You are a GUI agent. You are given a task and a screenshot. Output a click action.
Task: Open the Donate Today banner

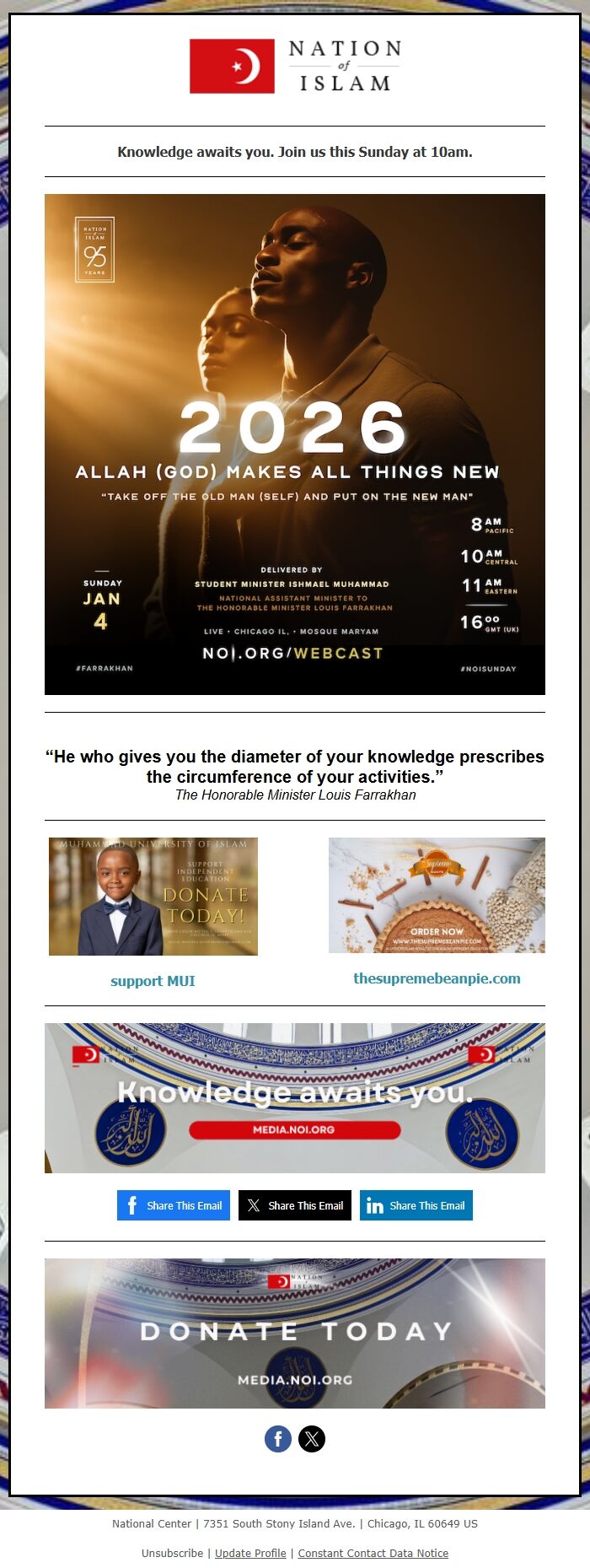coord(294,1333)
